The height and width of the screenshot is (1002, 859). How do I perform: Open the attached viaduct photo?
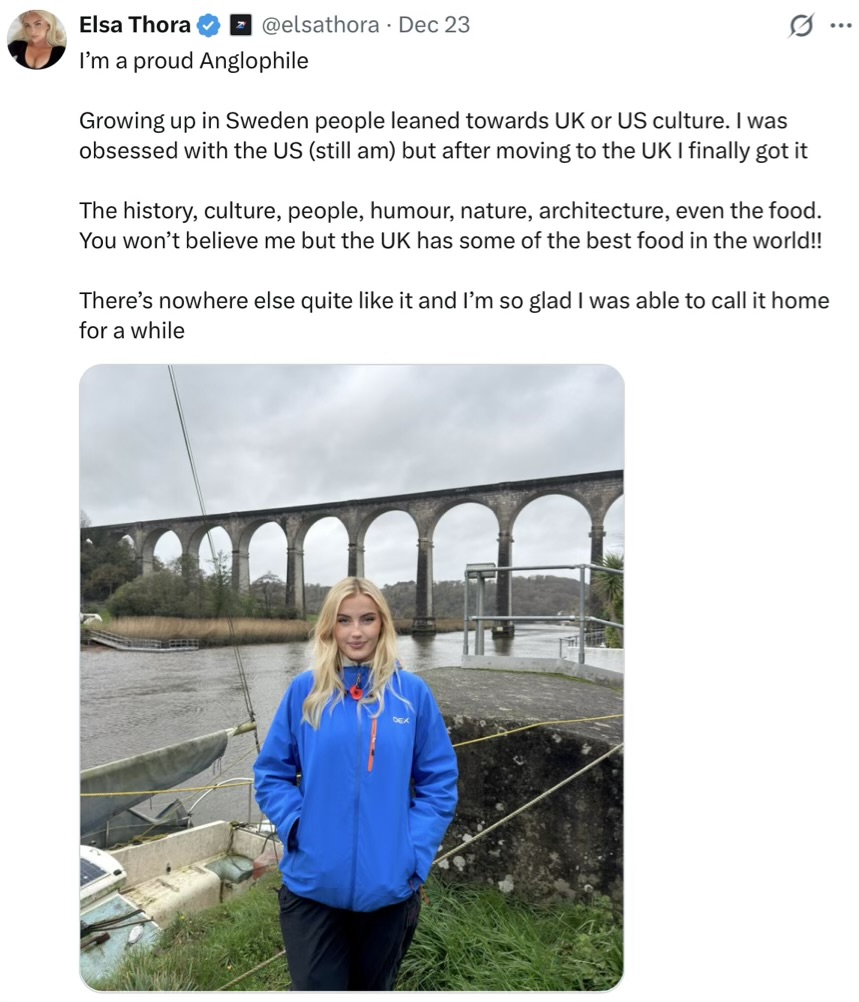tap(351, 677)
